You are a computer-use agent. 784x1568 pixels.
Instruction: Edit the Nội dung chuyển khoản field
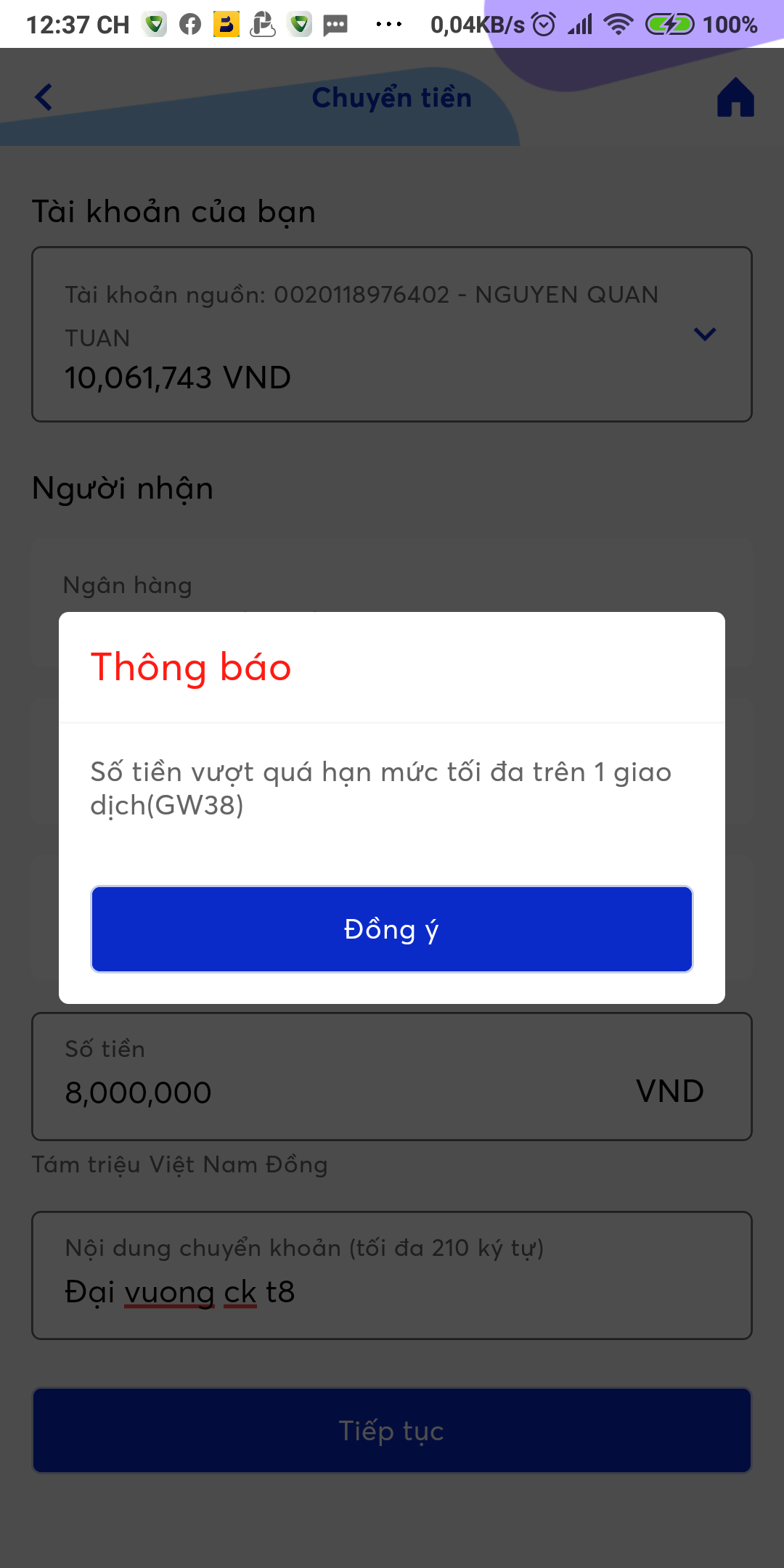pyautogui.click(x=392, y=1275)
